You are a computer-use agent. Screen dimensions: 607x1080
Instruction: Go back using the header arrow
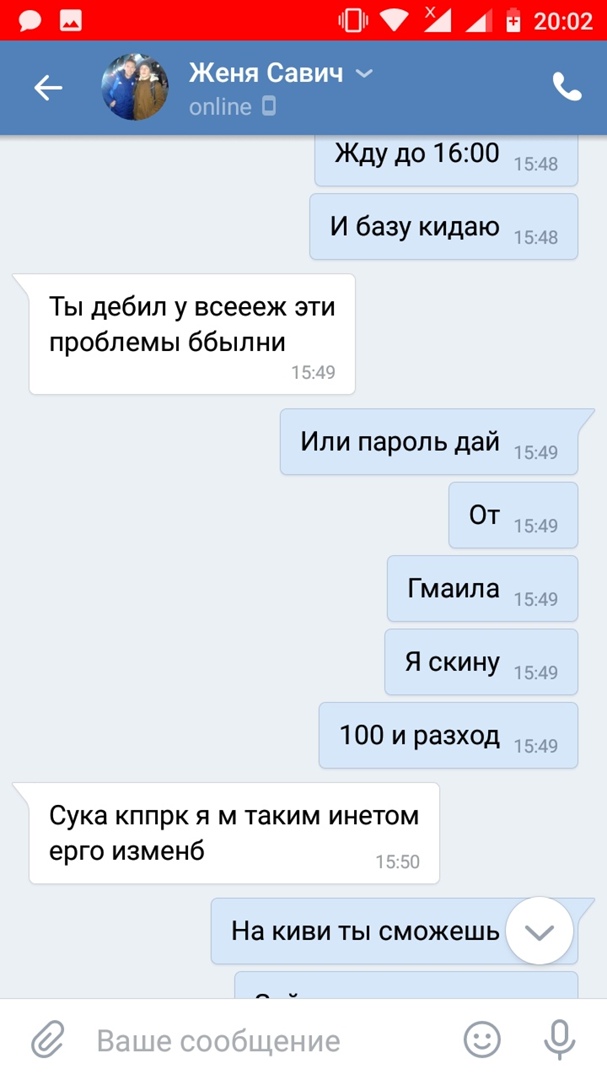(x=47, y=88)
